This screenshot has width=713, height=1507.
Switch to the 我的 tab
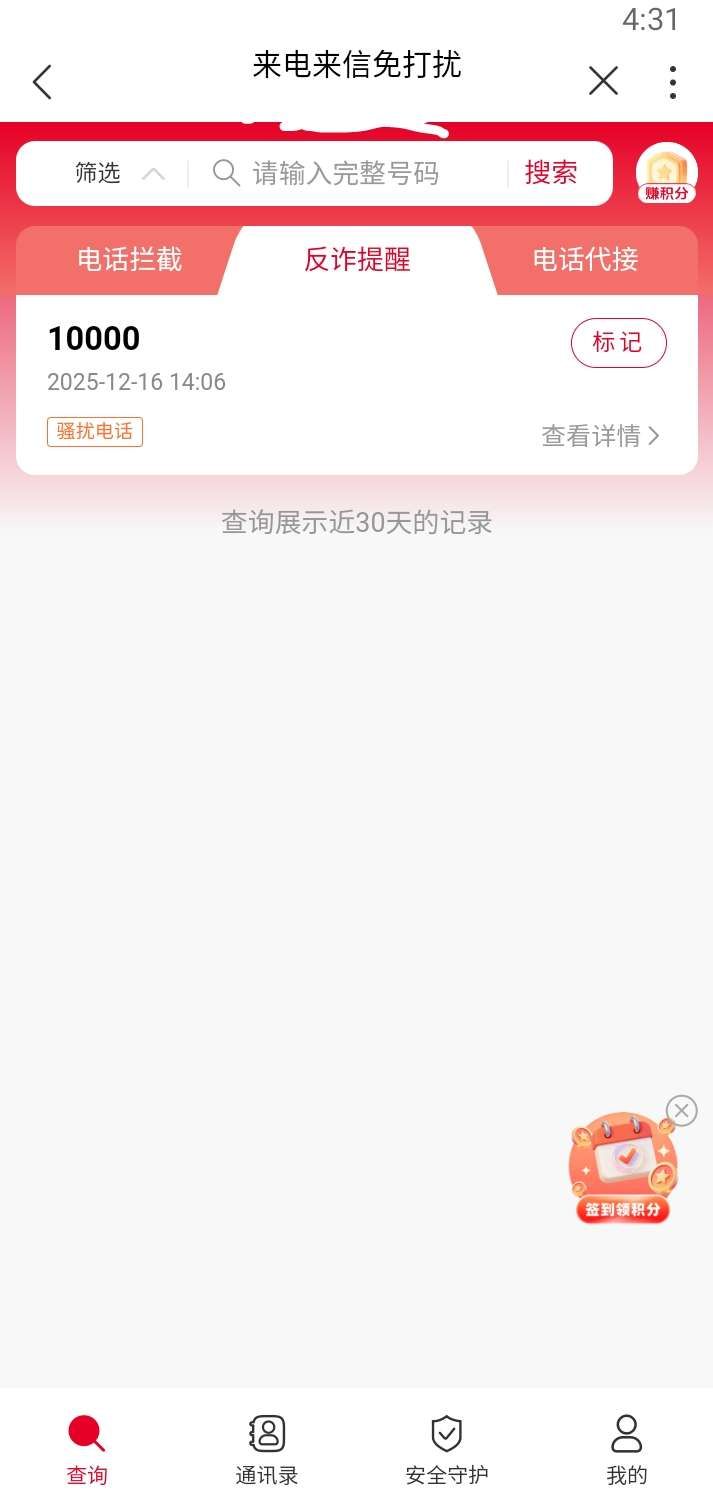tap(627, 1448)
